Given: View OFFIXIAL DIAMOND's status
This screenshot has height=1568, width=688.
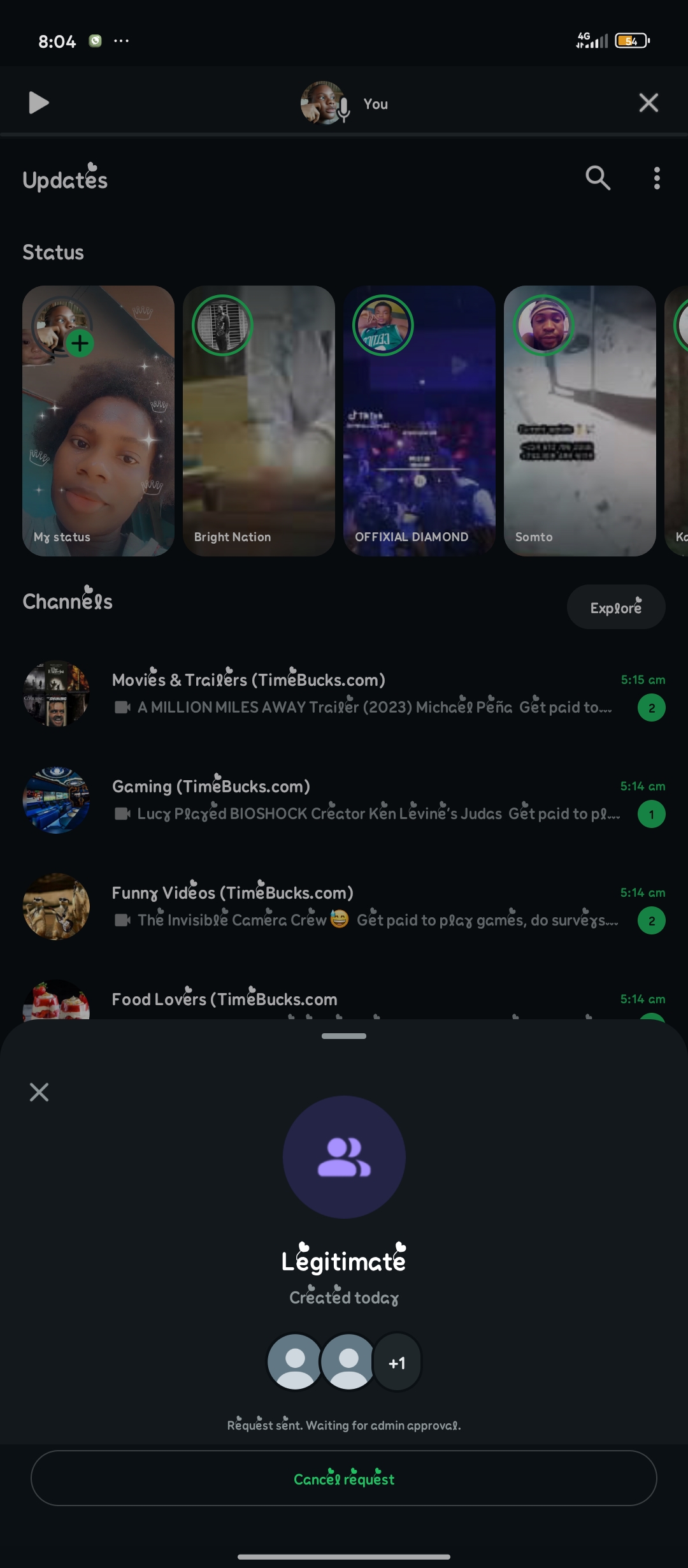Looking at the screenshot, I should coord(419,421).
